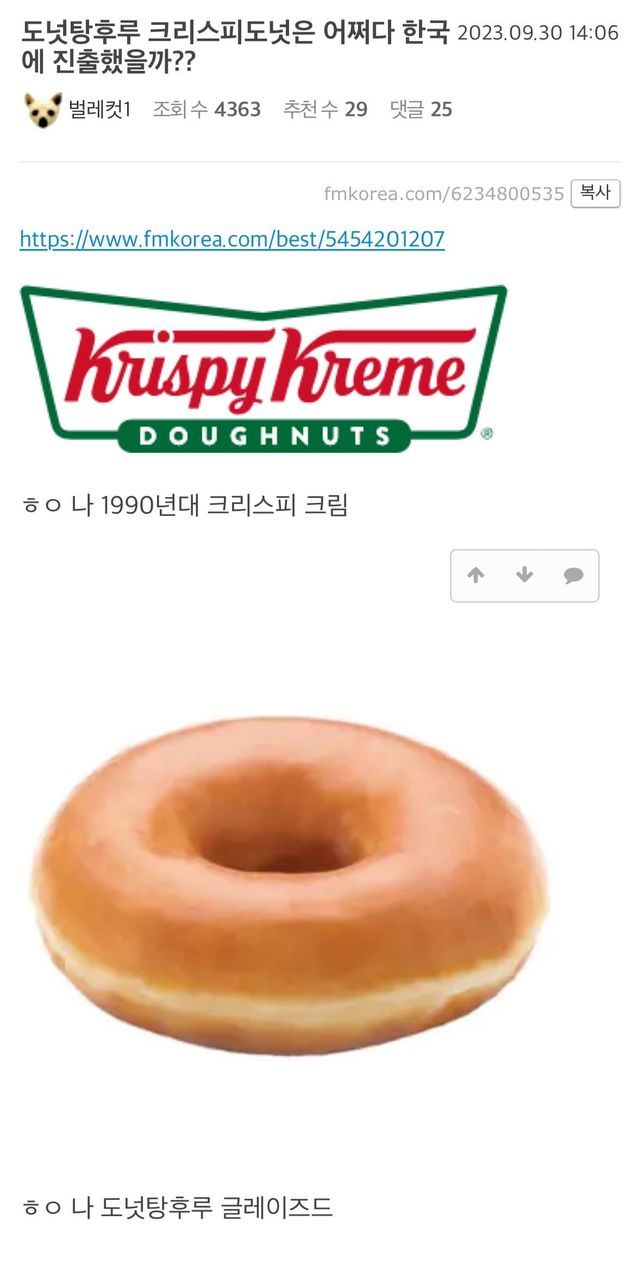
Task: Tap the up arrow icon
Action: (476, 575)
